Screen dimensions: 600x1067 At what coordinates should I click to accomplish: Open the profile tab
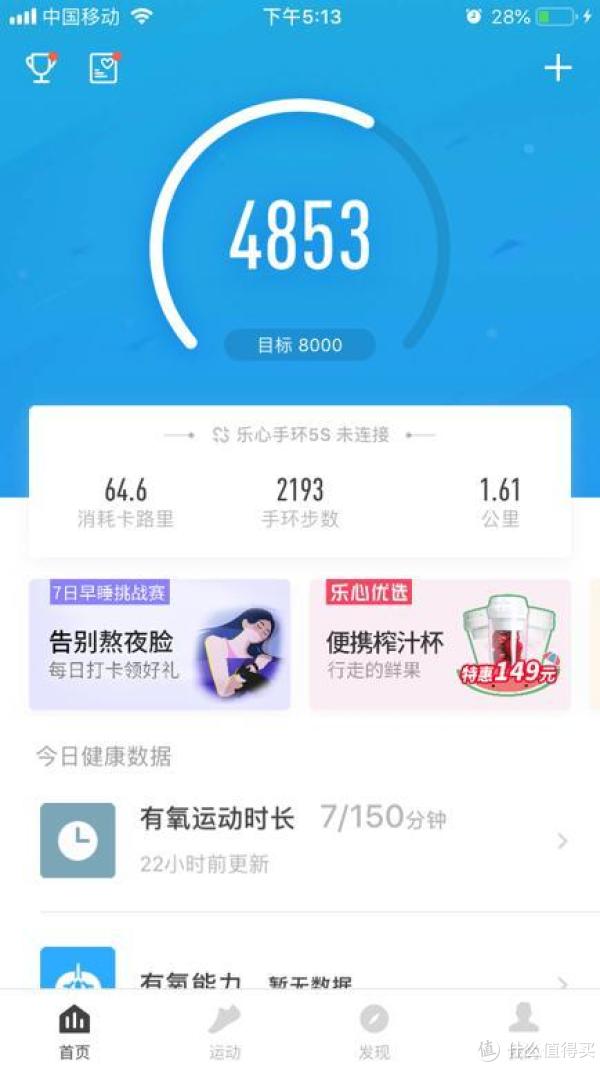tap(524, 1030)
